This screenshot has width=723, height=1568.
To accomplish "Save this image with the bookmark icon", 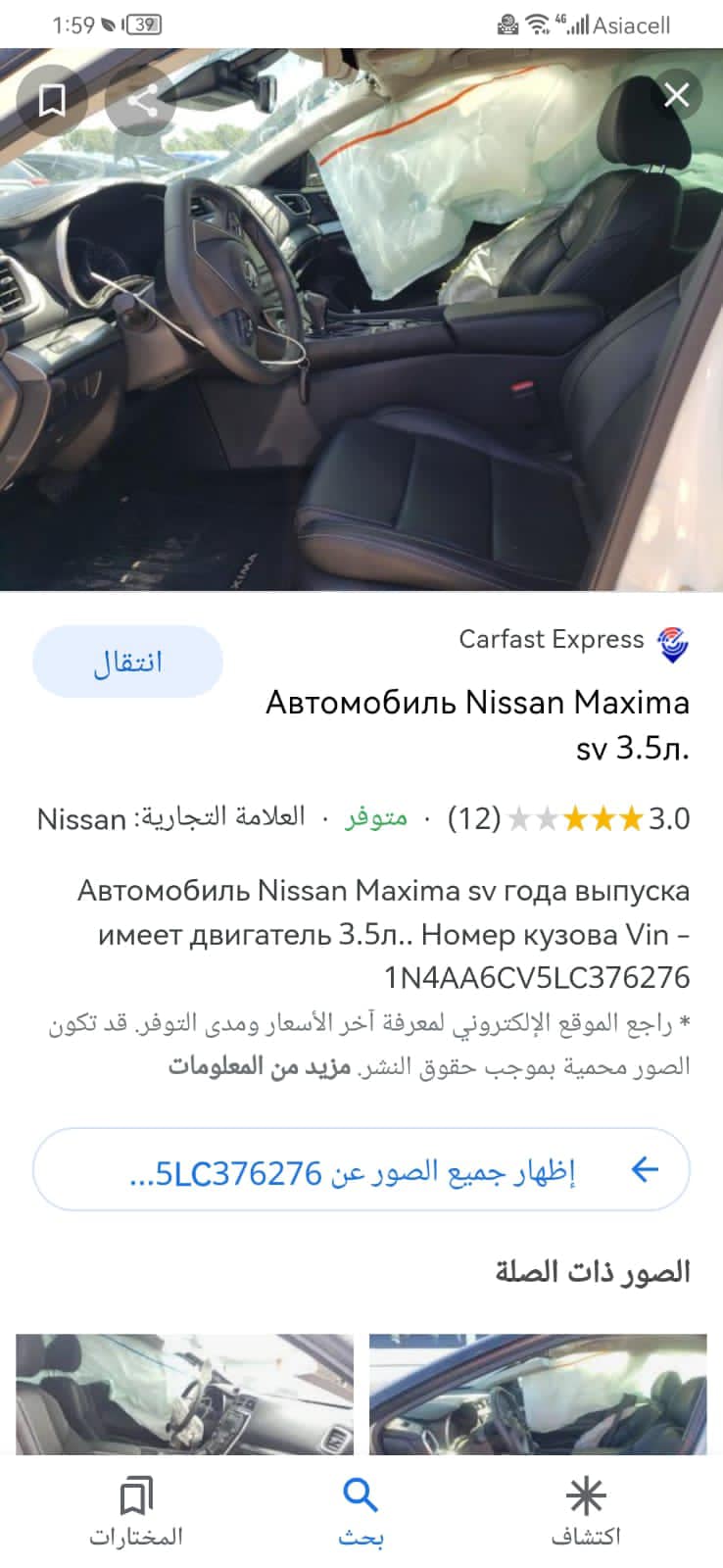I will (x=51, y=99).
